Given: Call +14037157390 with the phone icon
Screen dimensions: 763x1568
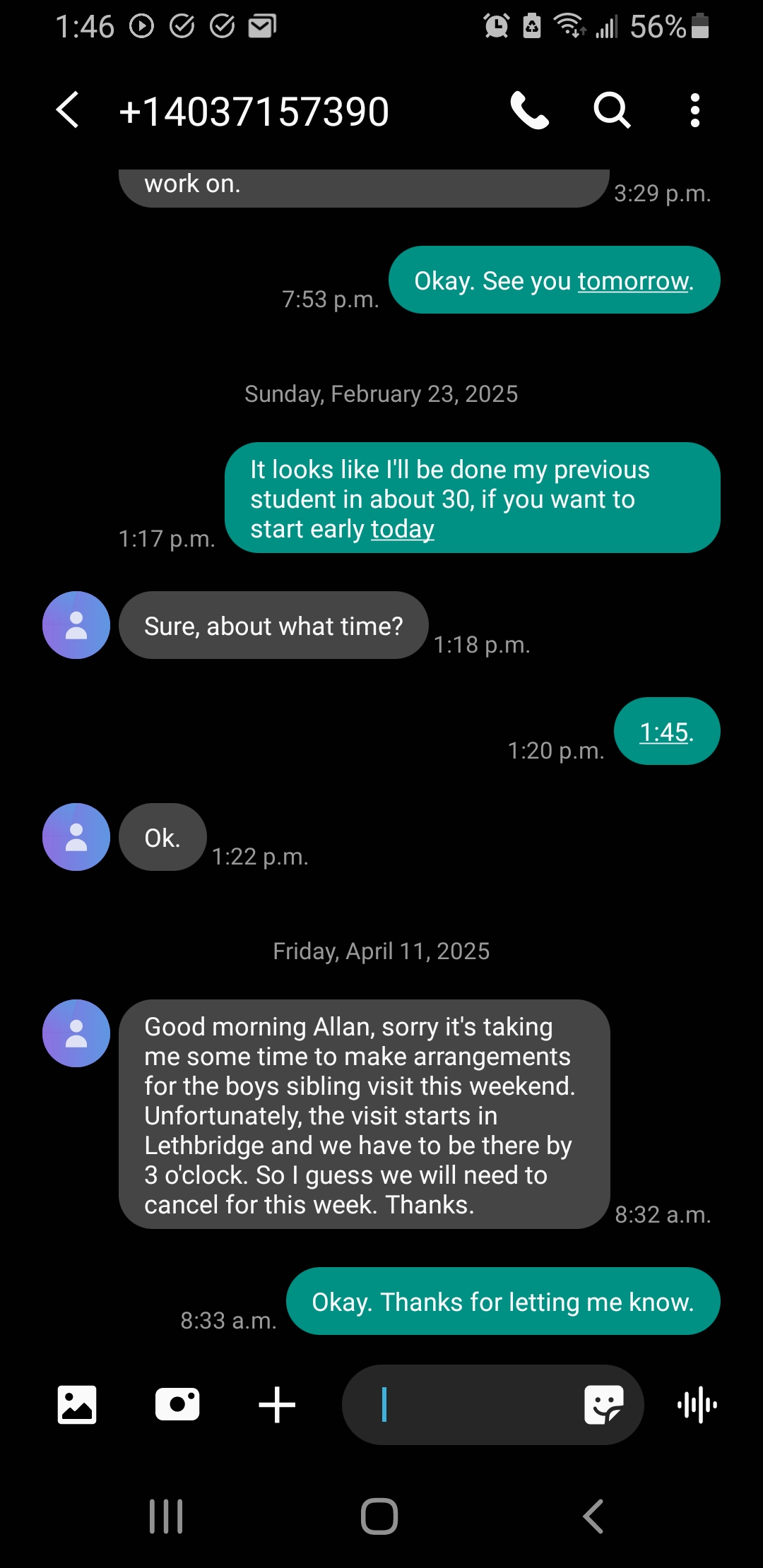Looking at the screenshot, I should [x=529, y=110].
